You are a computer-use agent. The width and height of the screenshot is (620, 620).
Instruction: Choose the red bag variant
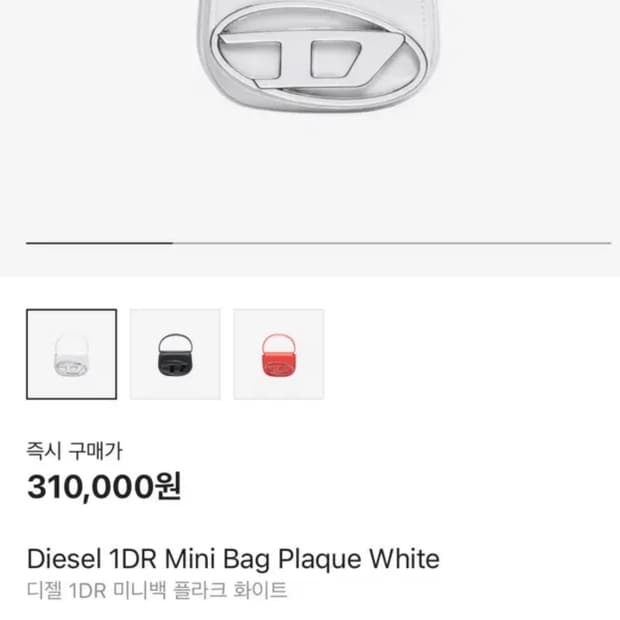tap(278, 355)
